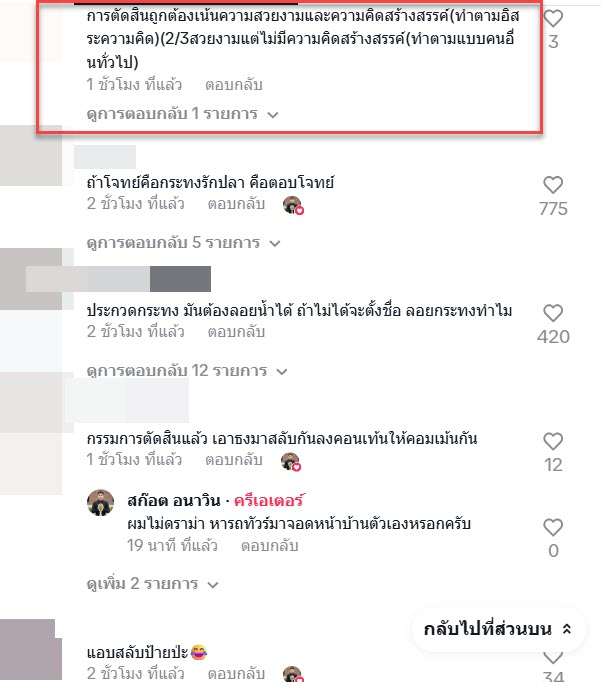
Task: Like the ประกวดกระทง comment
Action: click(553, 313)
